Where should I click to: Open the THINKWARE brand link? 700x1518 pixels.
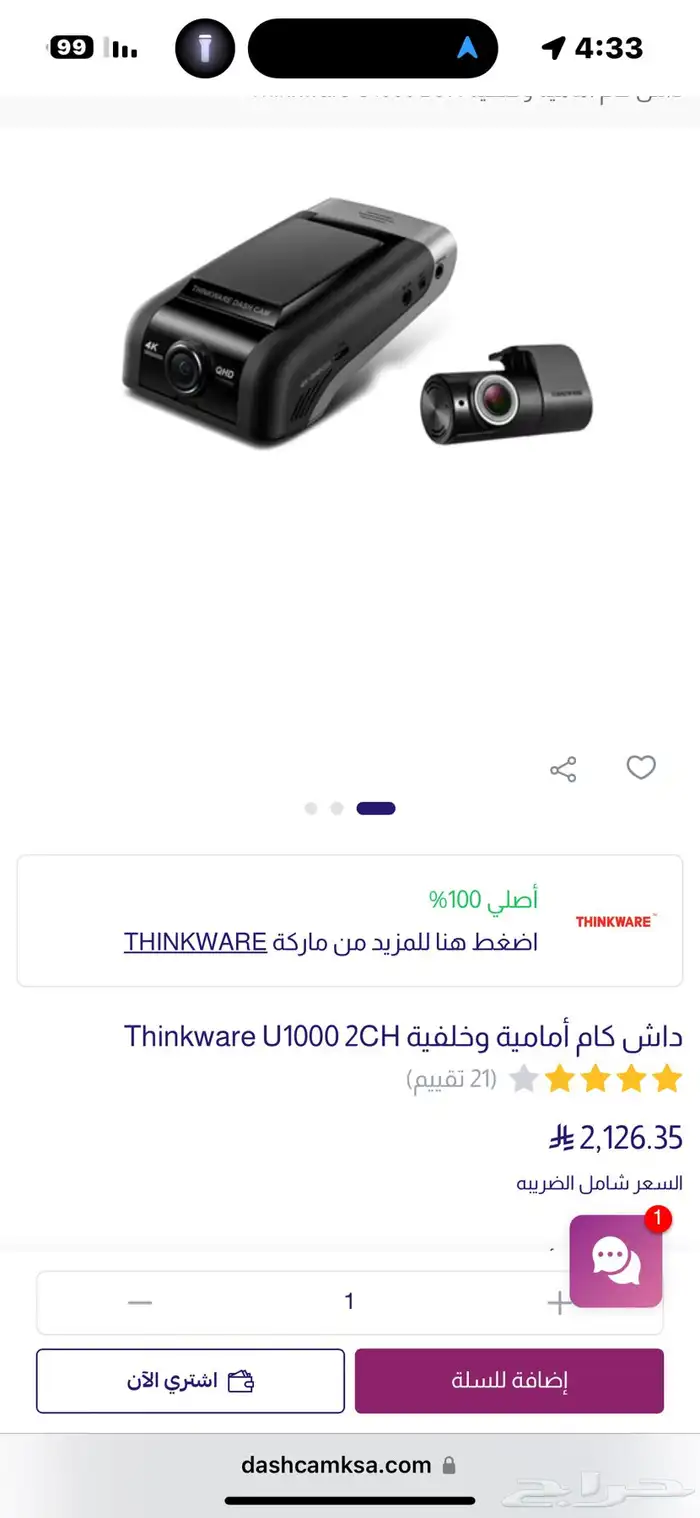pos(195,942)
